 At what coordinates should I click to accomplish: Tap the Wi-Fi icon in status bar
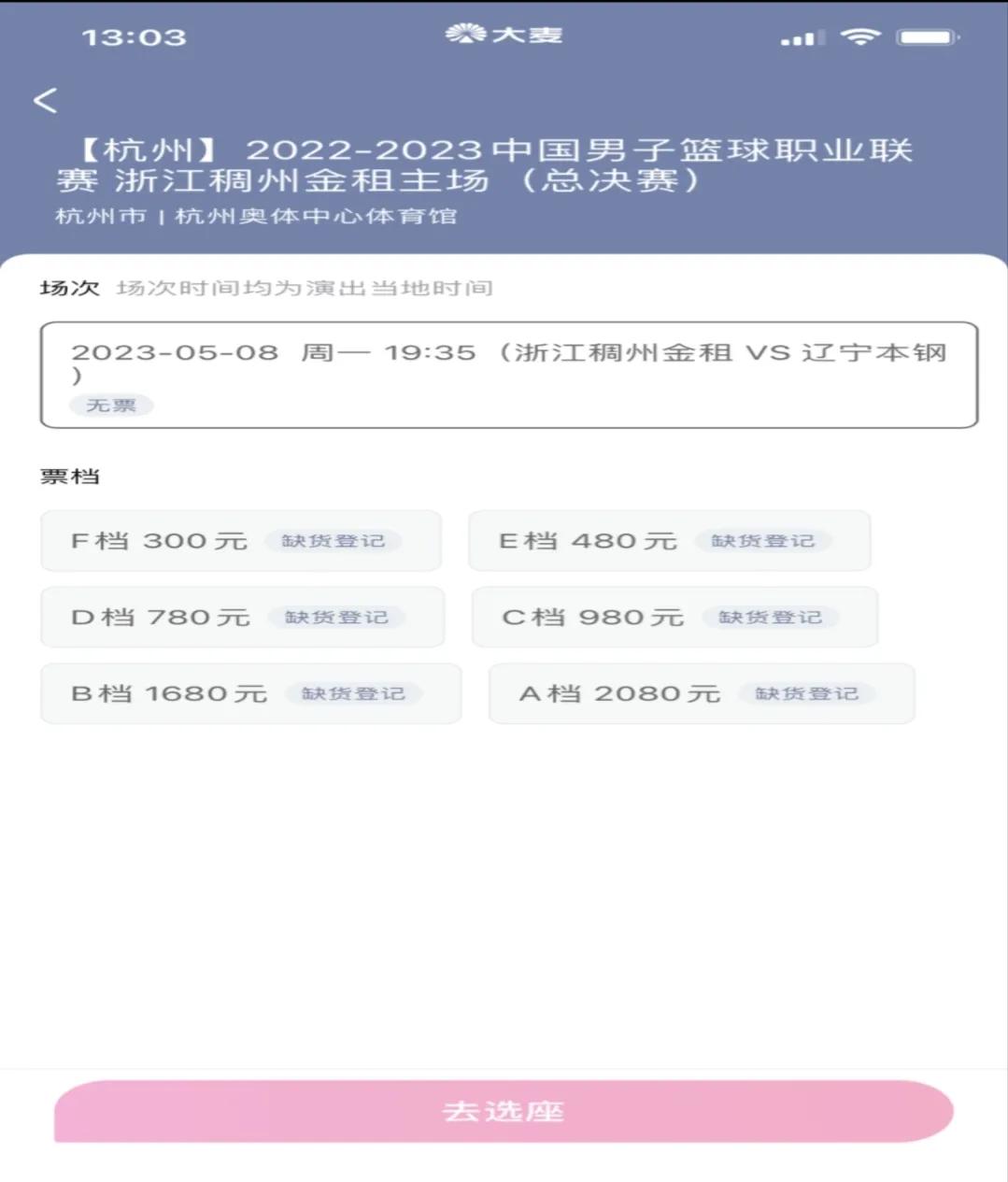(861, 36)
